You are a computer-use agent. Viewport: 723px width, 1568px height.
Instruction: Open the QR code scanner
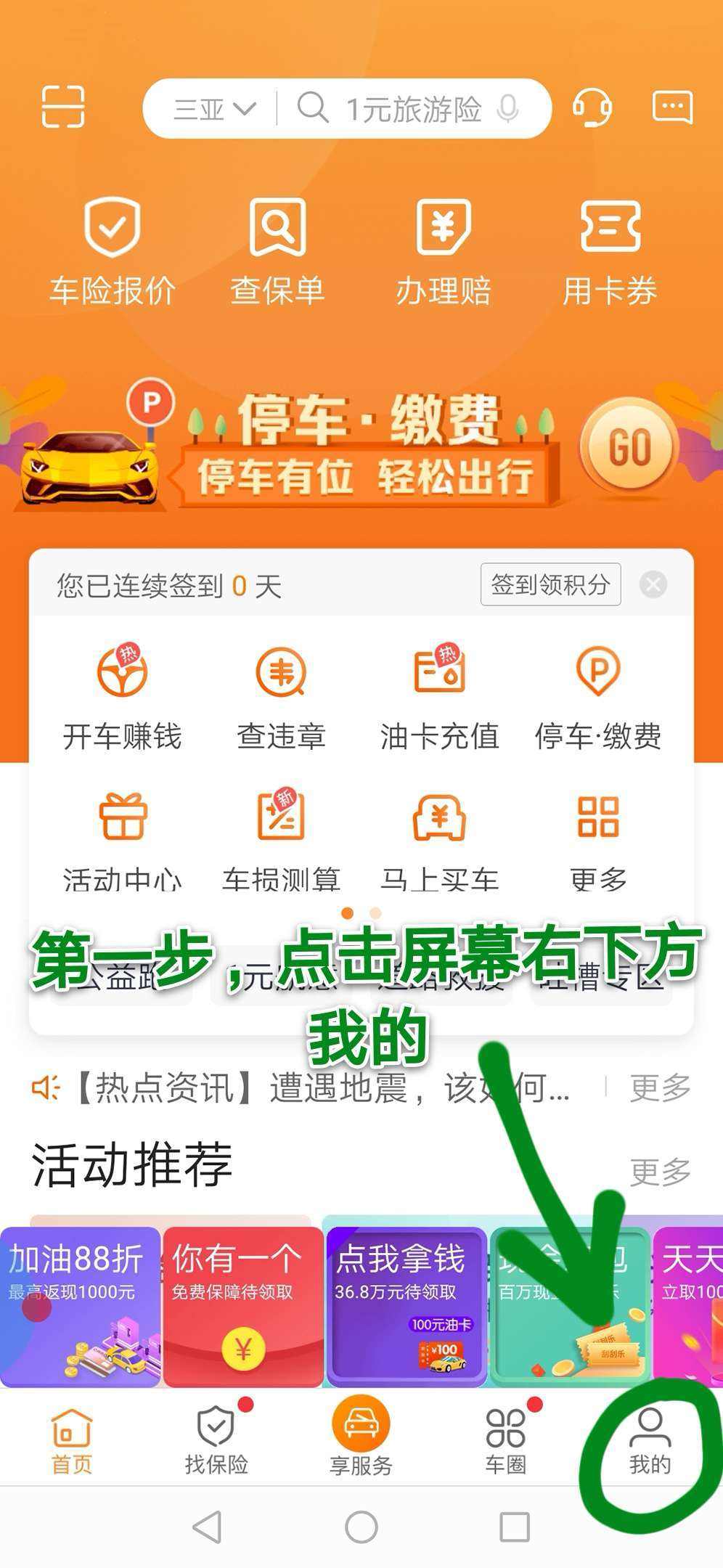pyautogui.click(x=64, y=107)
